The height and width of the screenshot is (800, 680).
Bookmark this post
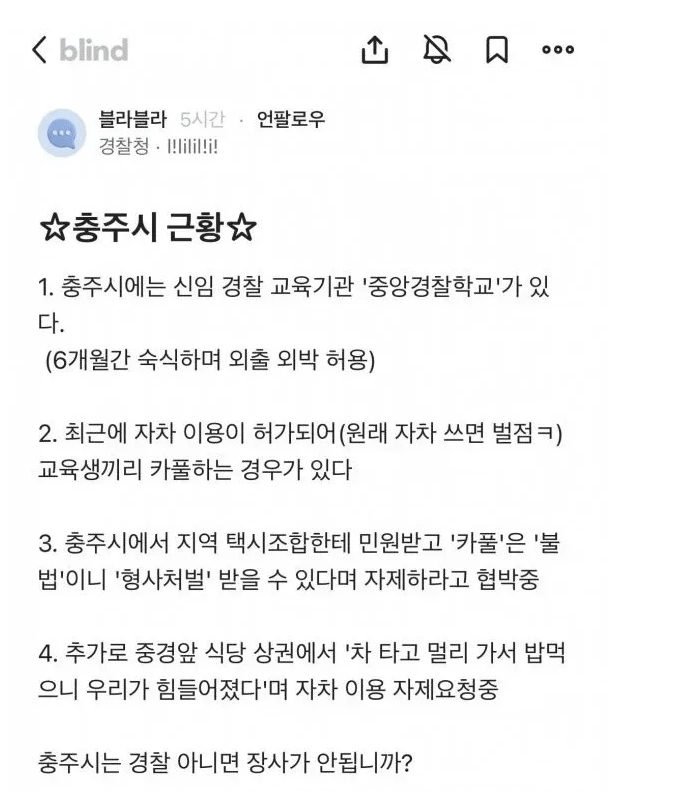[497, 50]
